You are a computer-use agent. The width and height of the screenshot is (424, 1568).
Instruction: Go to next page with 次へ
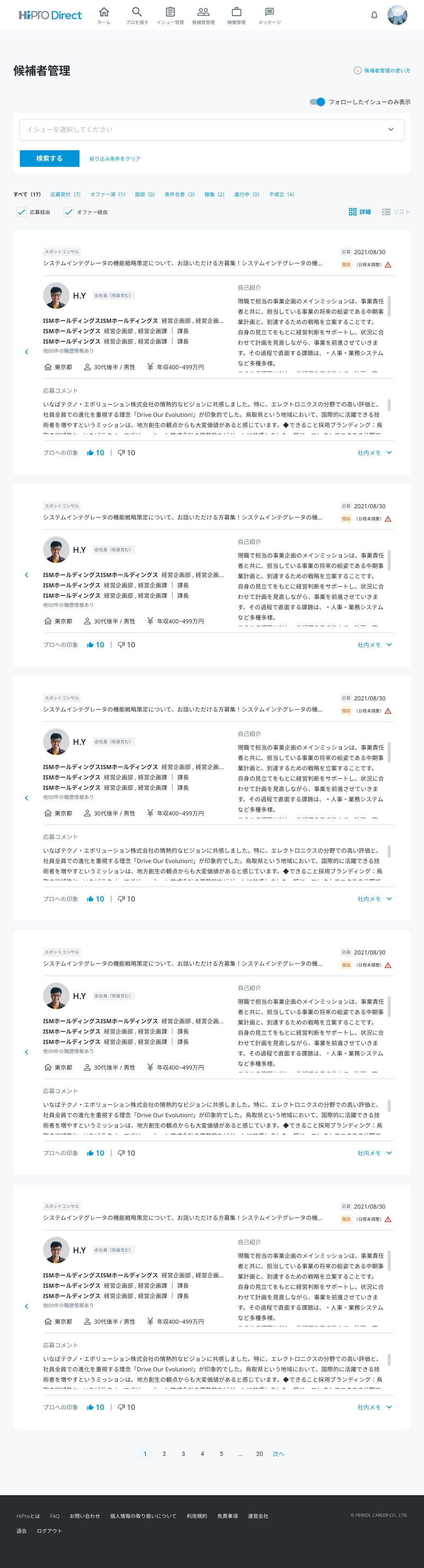tap(278, 1454)
